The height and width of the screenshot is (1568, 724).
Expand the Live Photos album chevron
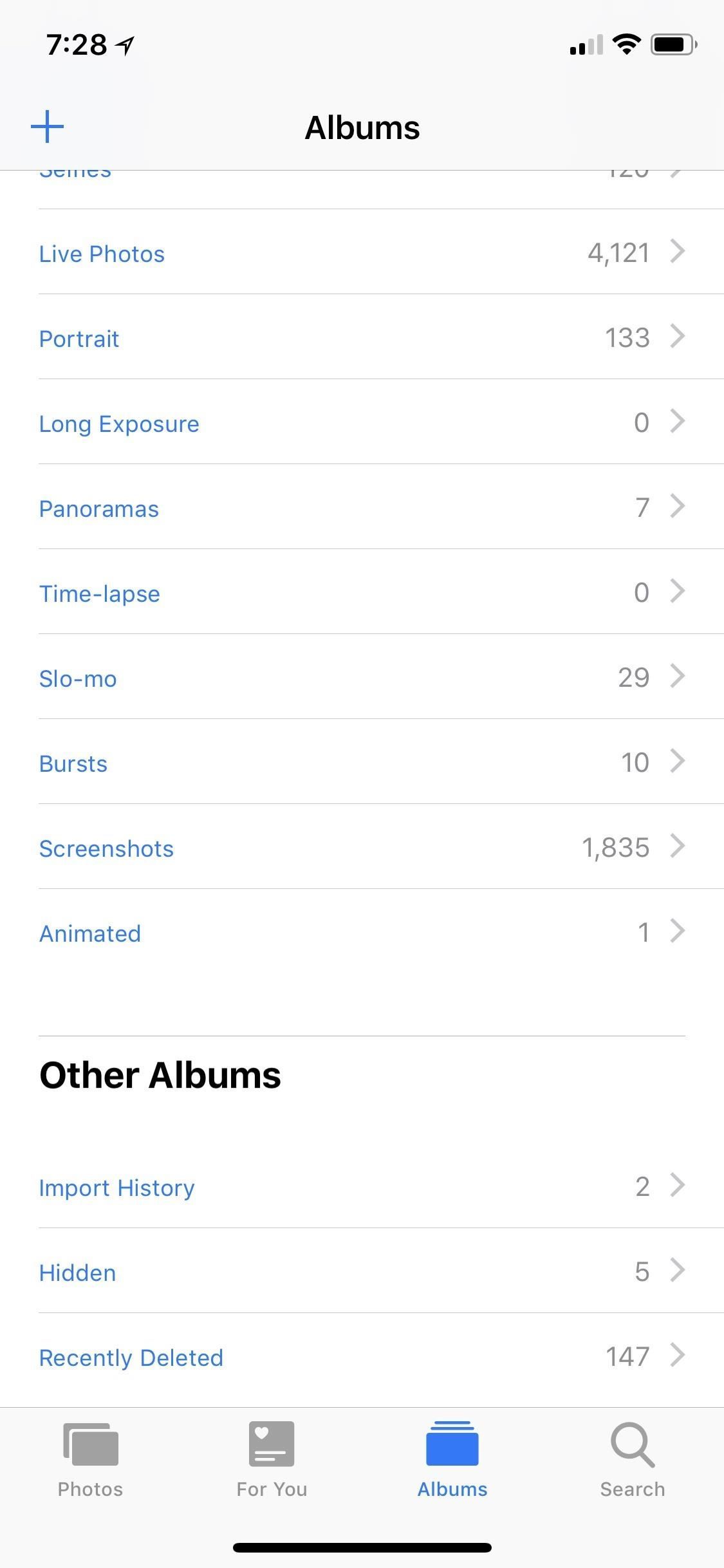(x=678, y=252)
